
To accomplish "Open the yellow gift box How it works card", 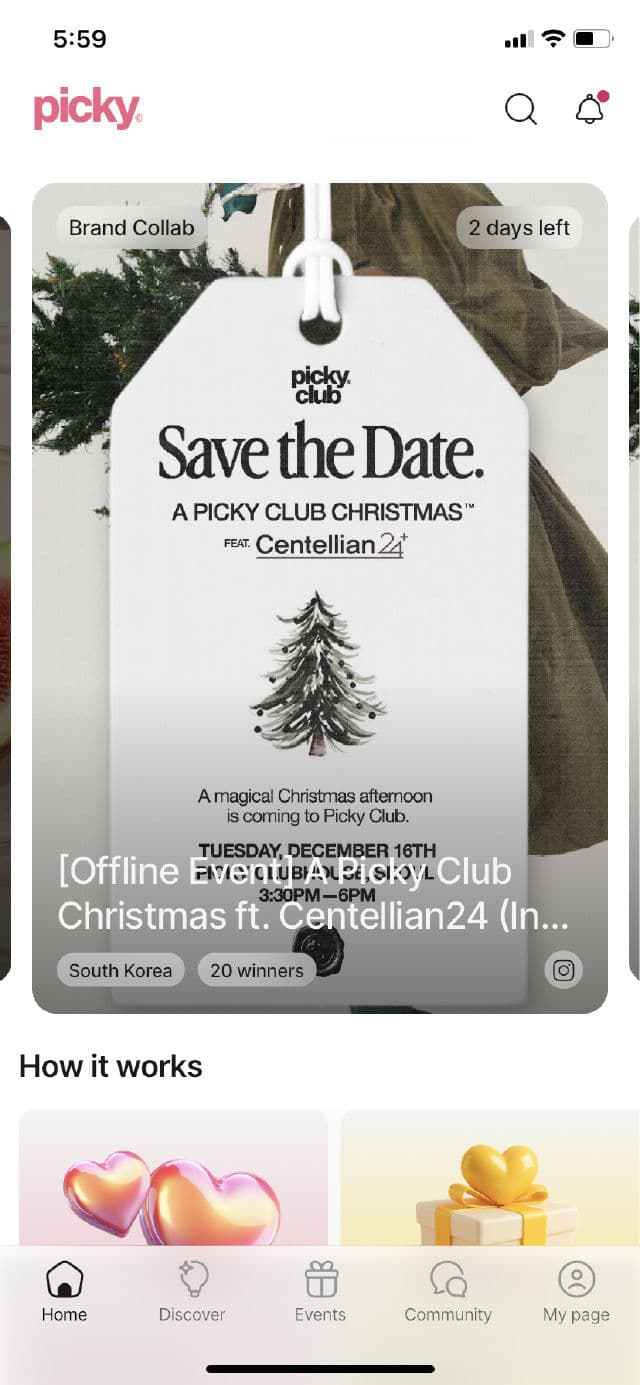I will [490, 1178].
